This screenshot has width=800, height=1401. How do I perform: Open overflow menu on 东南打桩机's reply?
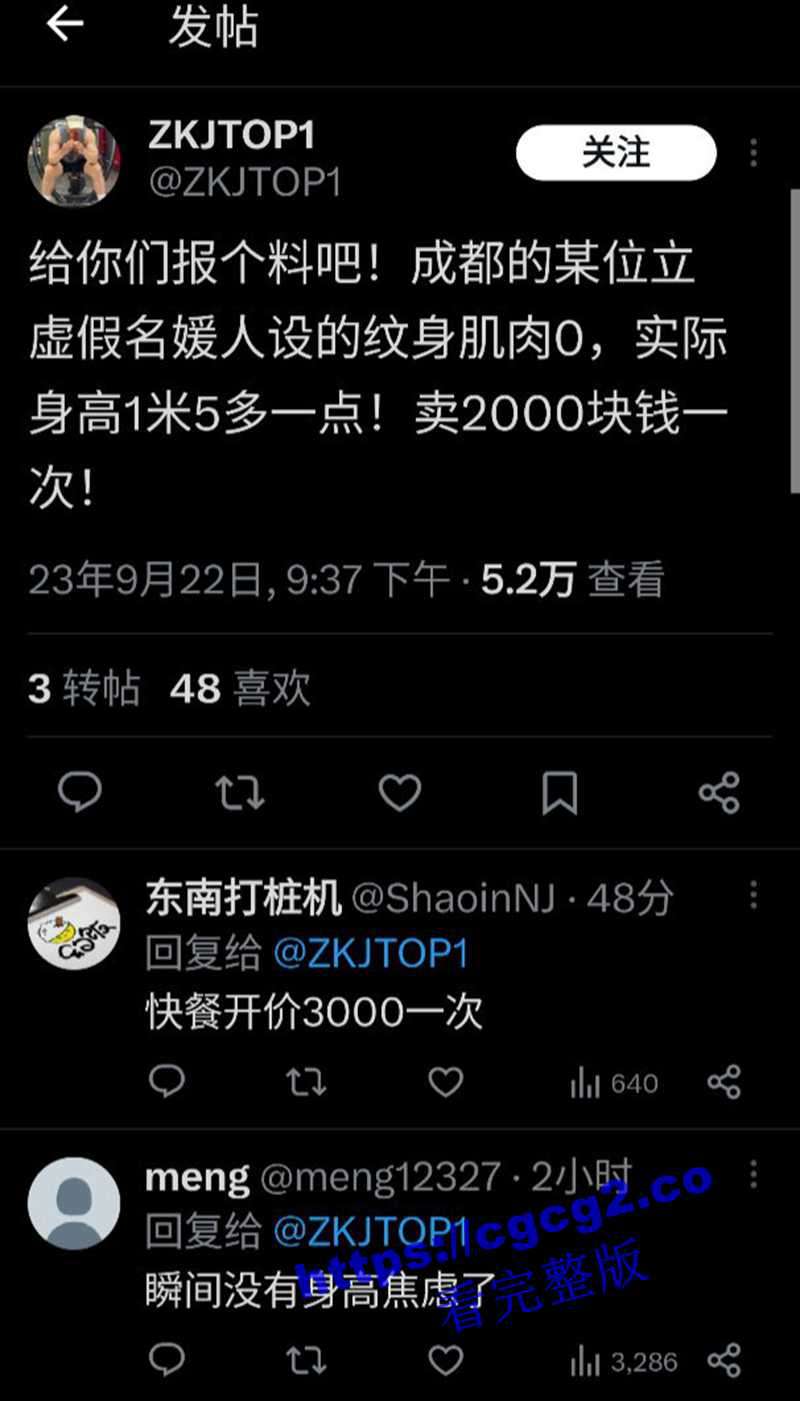753,894
